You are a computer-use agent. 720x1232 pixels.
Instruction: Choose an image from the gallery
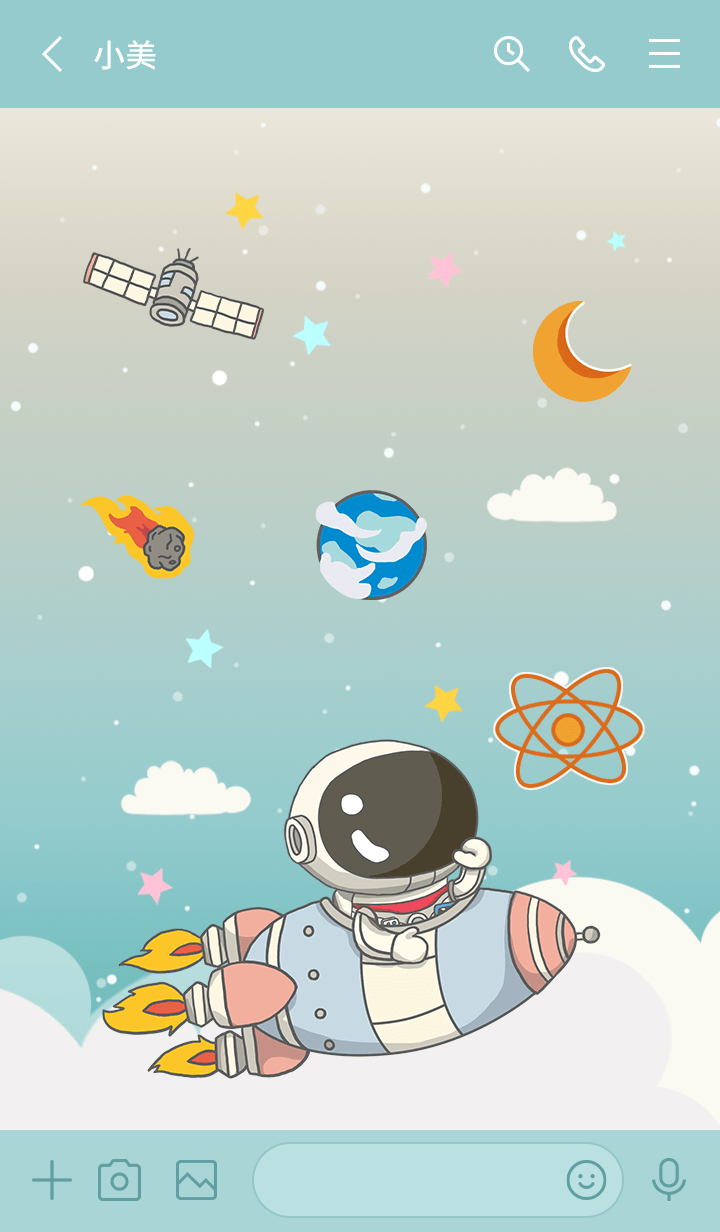coord(196,1180)
